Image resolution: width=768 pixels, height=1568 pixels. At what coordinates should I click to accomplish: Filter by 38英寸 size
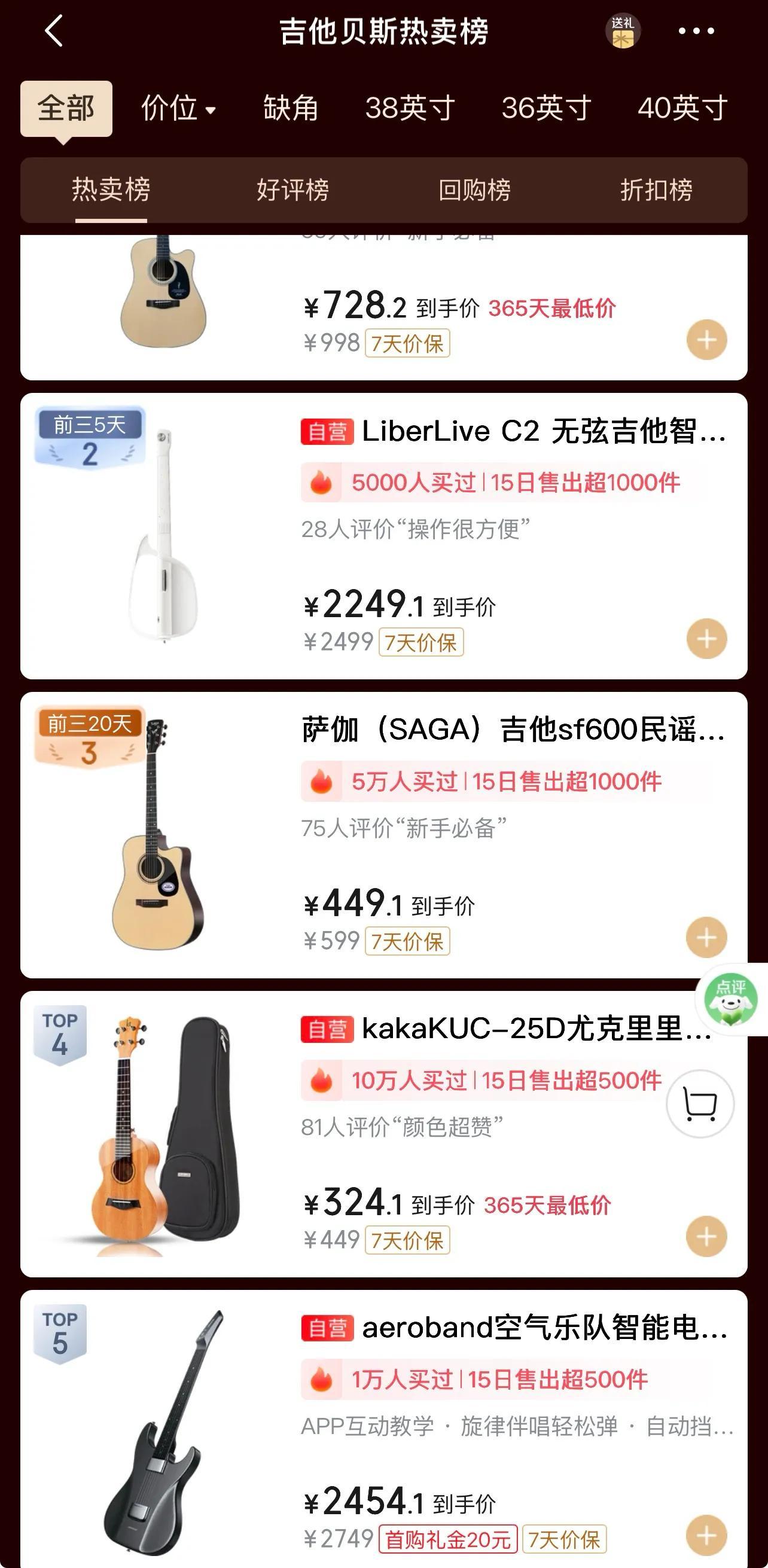[x=410, y=108]
